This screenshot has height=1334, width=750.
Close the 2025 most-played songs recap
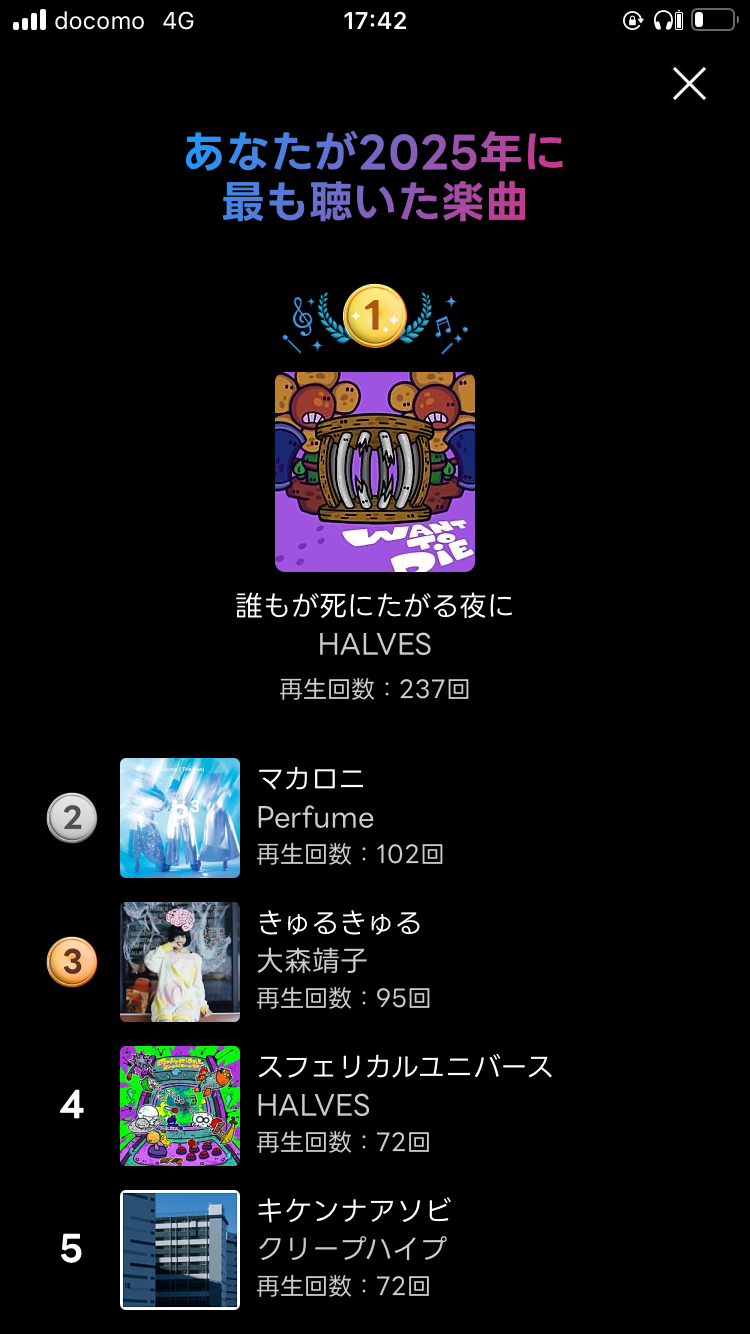pyautogui.click(x=689, y=84)
